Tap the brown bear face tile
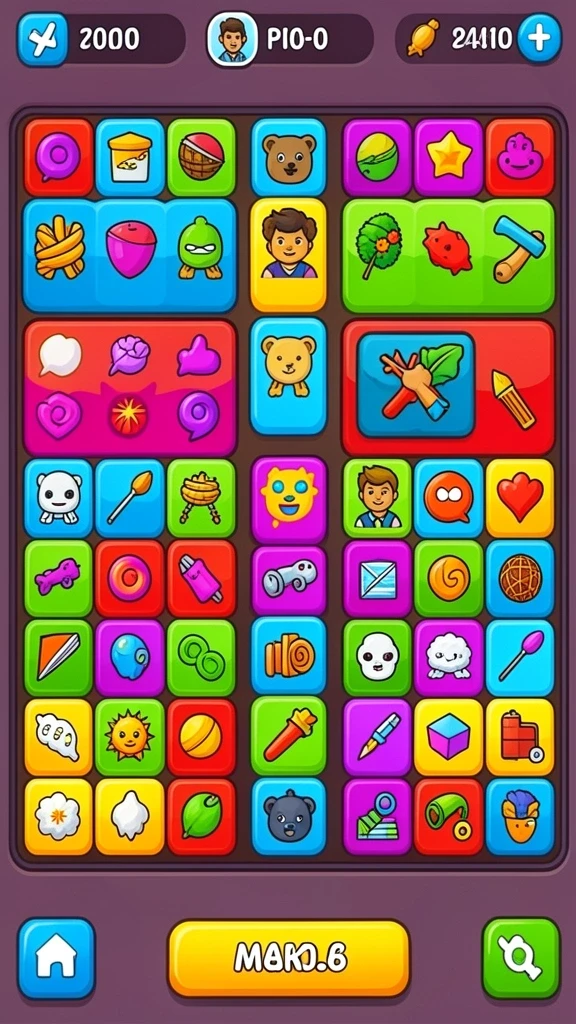Viewport: 576px width, 1024px height. tap(289, 157)
